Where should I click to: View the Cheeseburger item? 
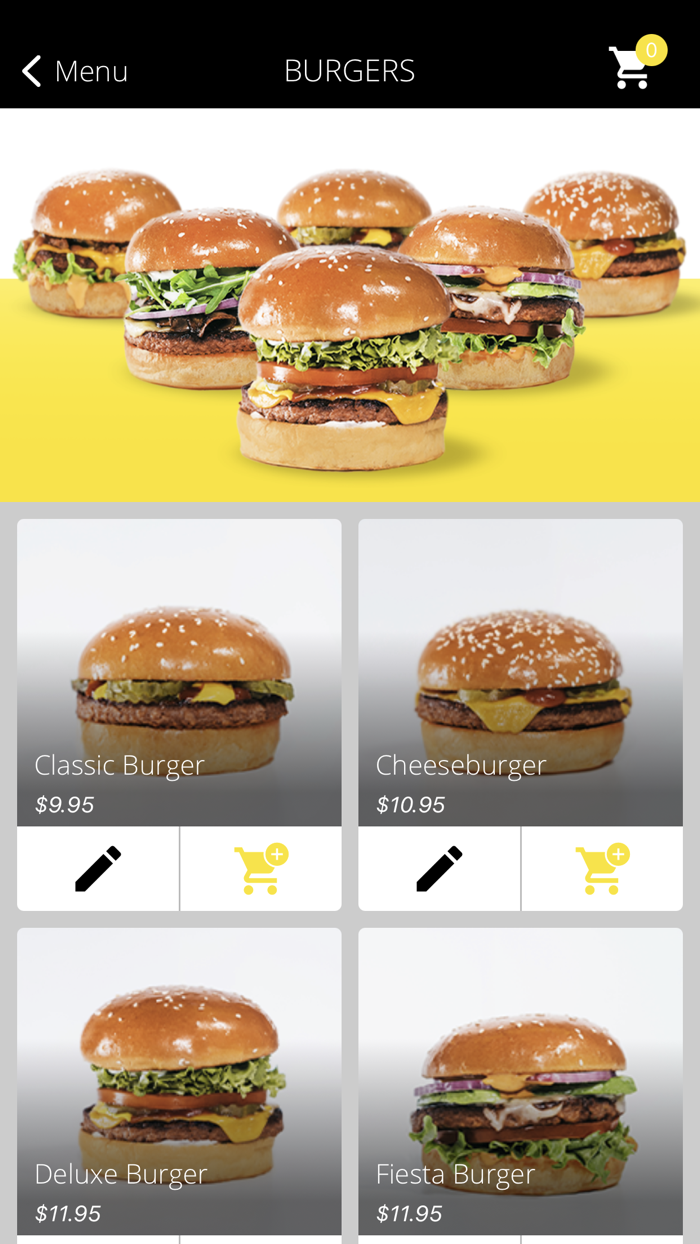click(520, 672)
